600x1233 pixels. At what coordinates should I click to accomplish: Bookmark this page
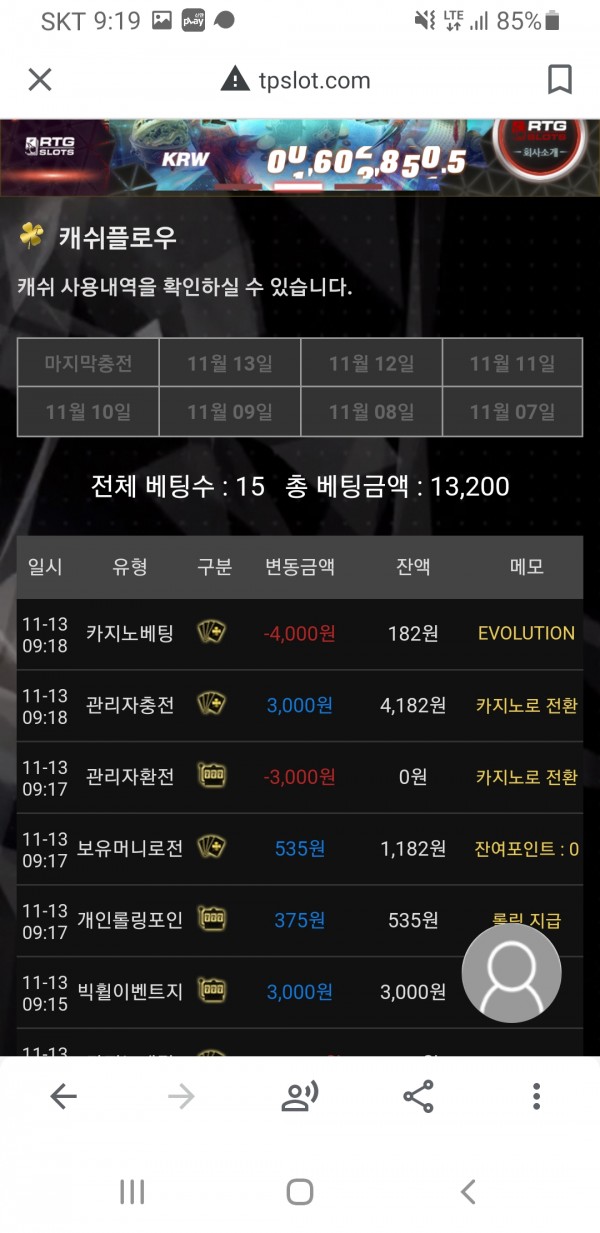pos(560,80)
